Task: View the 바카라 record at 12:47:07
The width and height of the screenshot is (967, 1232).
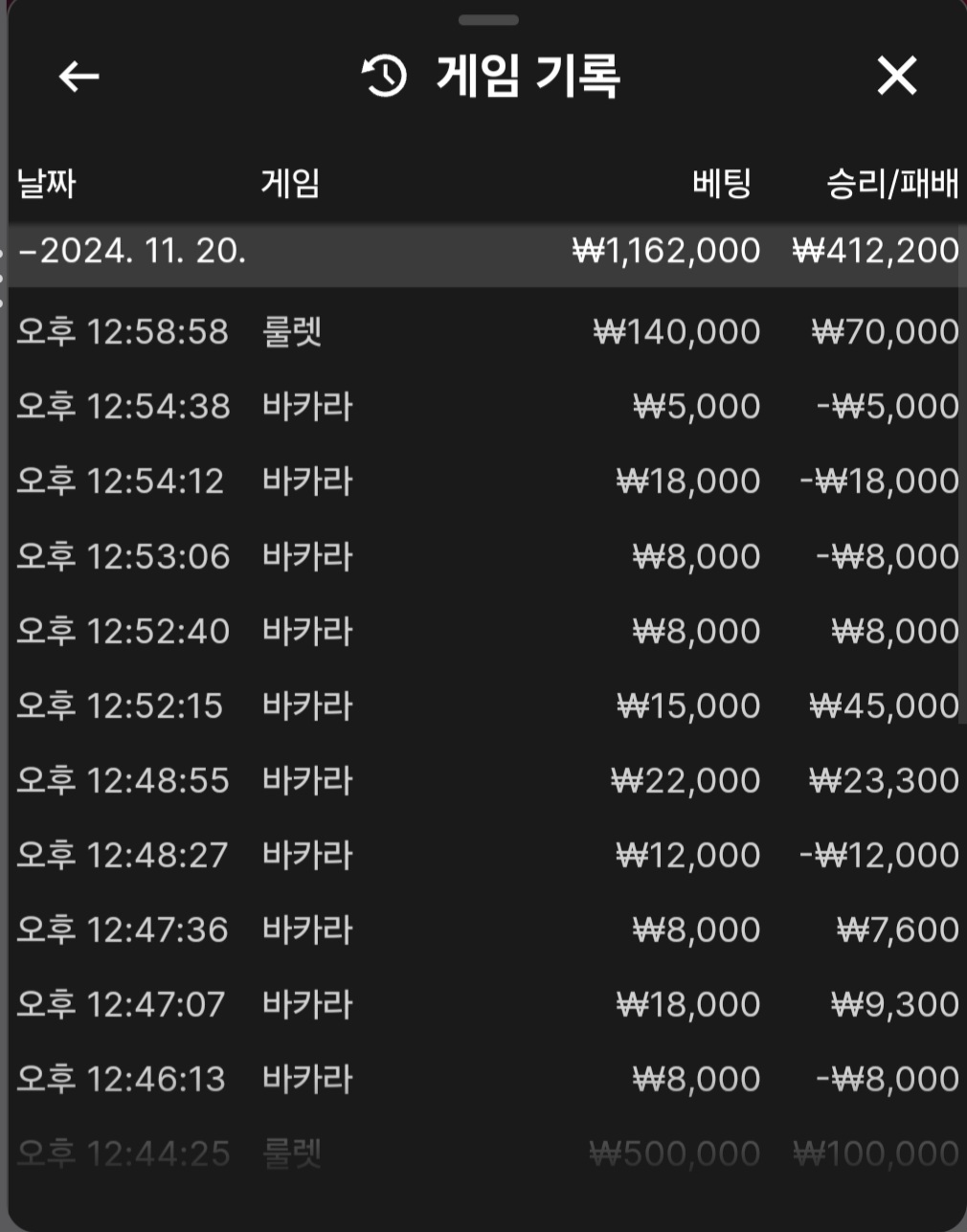Action: point(483,1004)
